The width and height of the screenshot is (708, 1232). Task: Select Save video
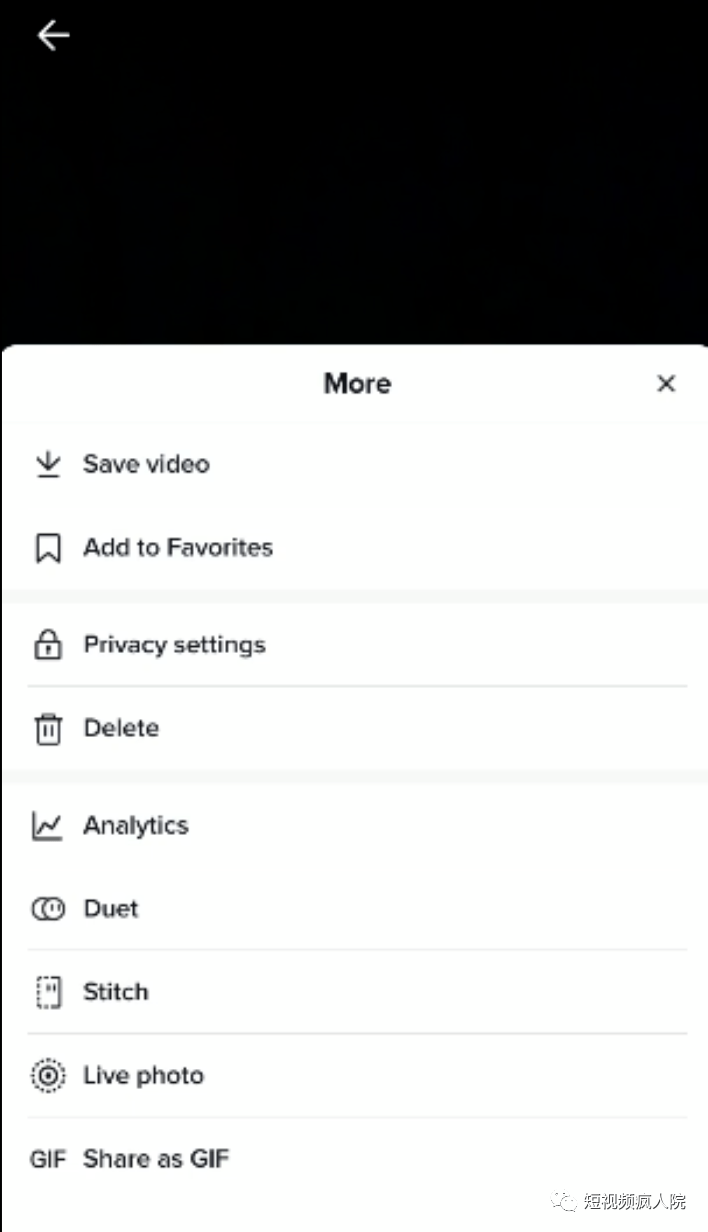tap(354, 464)
